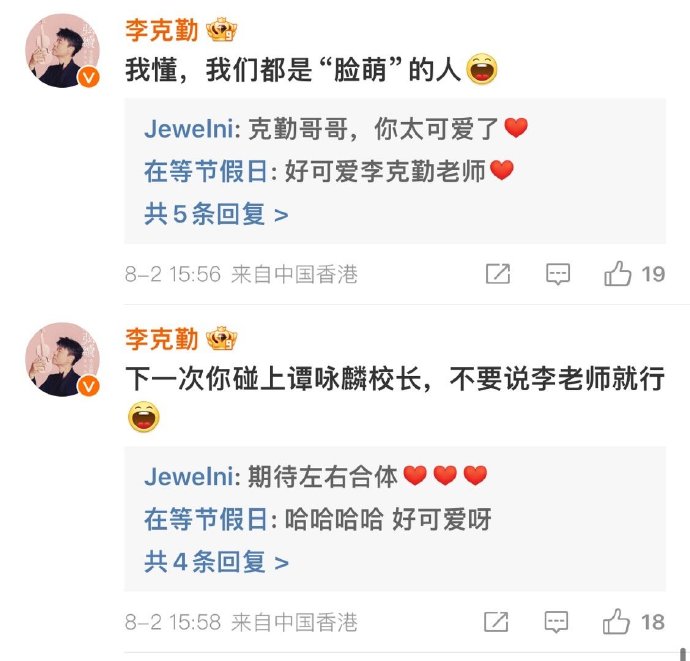Viewport: 690px width, 661px height.
Task: Reply to the comment posted at 15:58
Action: pos(558,622)
